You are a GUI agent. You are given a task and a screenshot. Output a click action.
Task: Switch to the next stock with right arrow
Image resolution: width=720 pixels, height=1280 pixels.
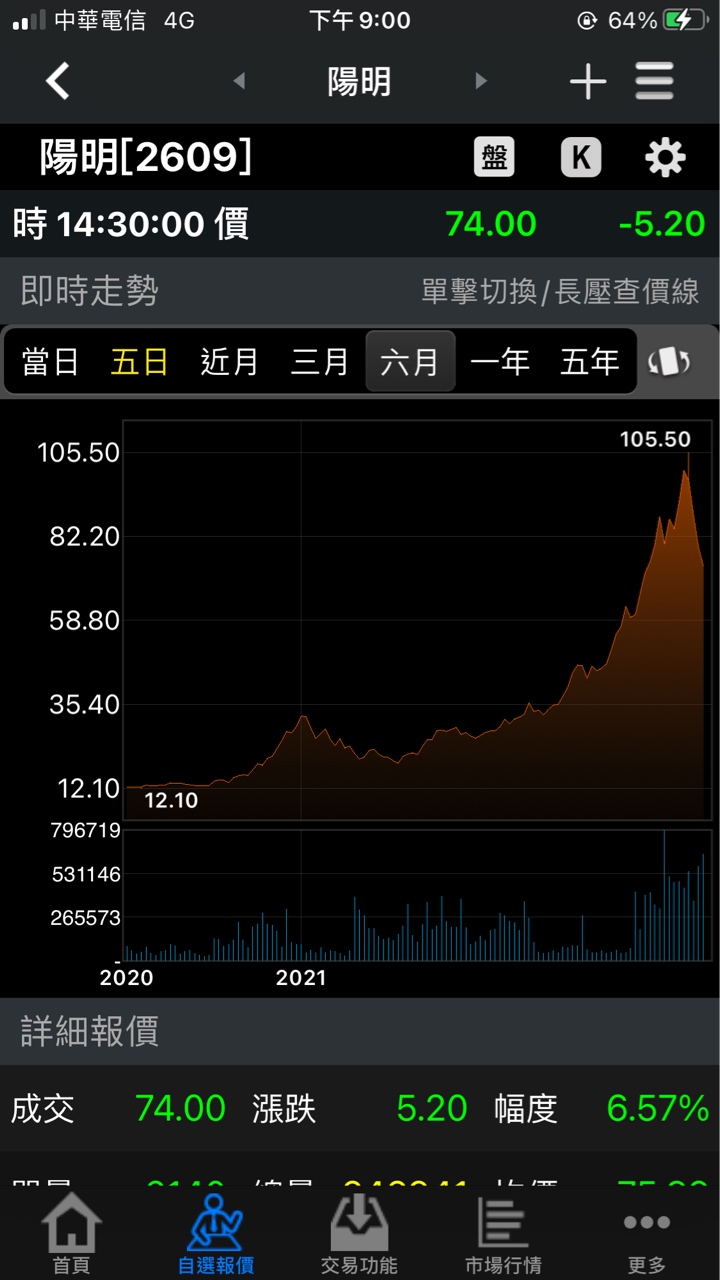pos(481,81)
